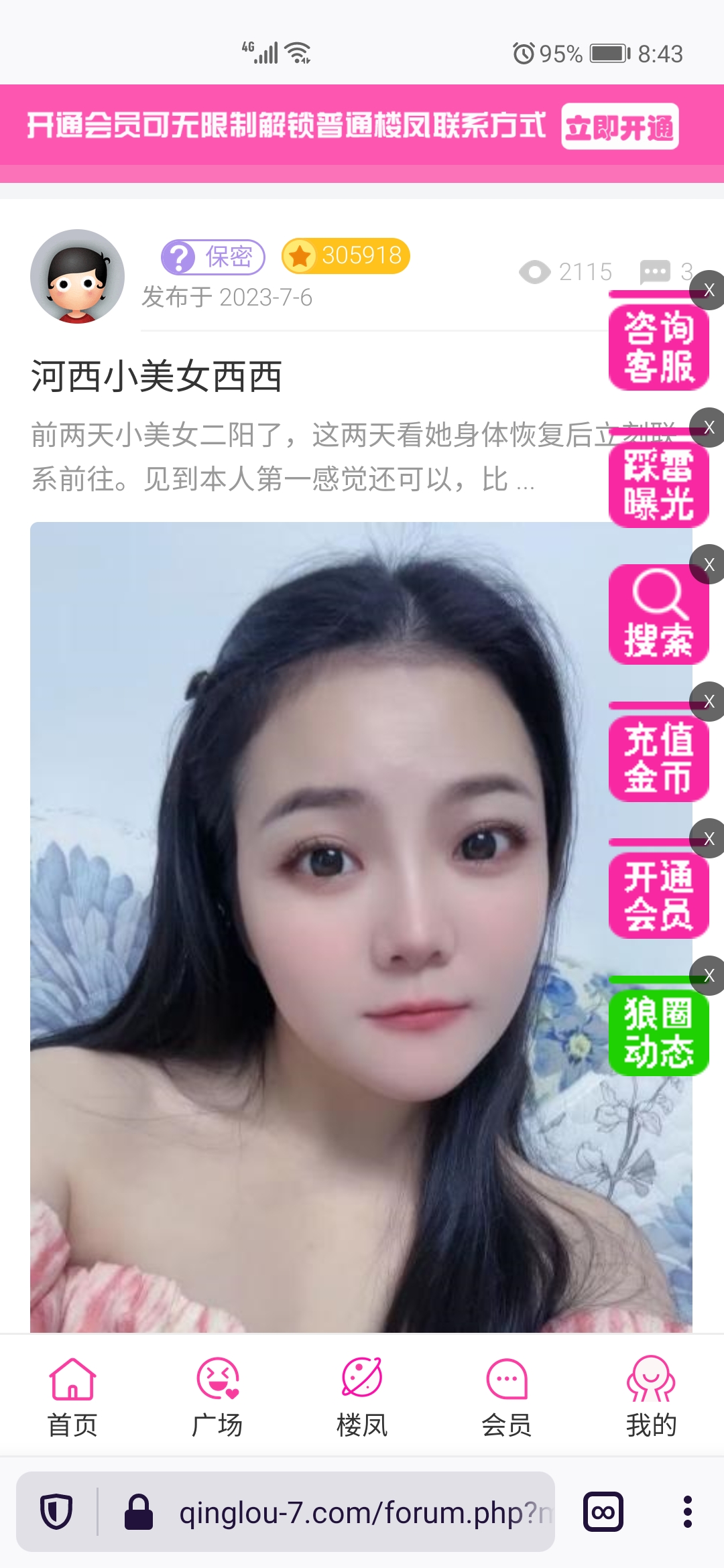Switch to the 首页 tab

point(72,1396)
